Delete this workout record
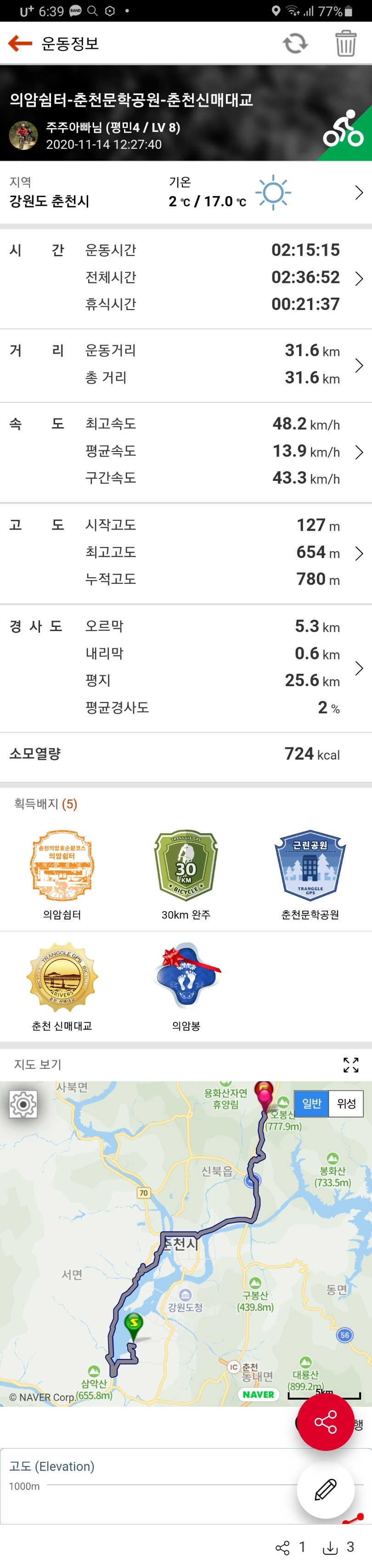This screenshot has width=372, height=1568. [x=345, y=43]
